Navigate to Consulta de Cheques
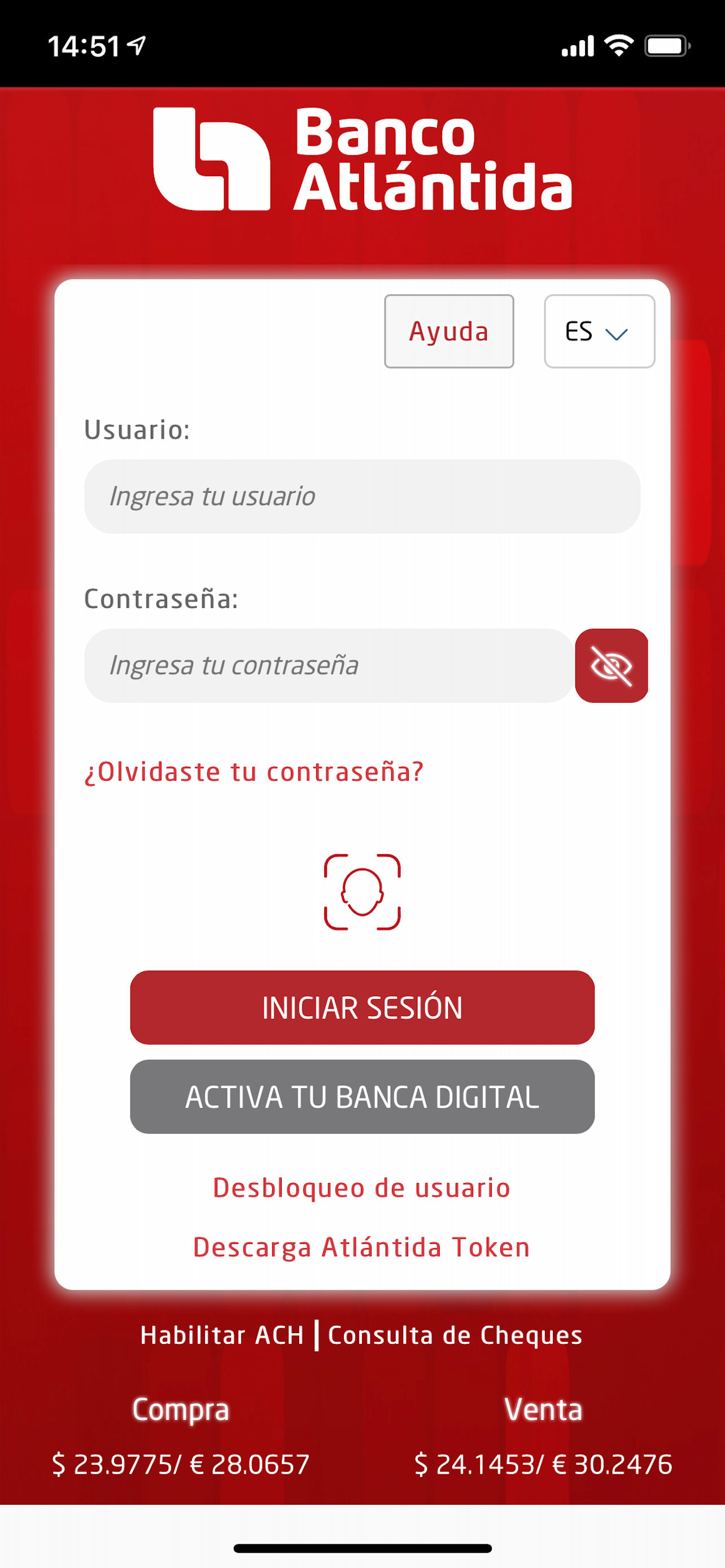Screen dimensions: 725x1568 [x=454, y=1334]
